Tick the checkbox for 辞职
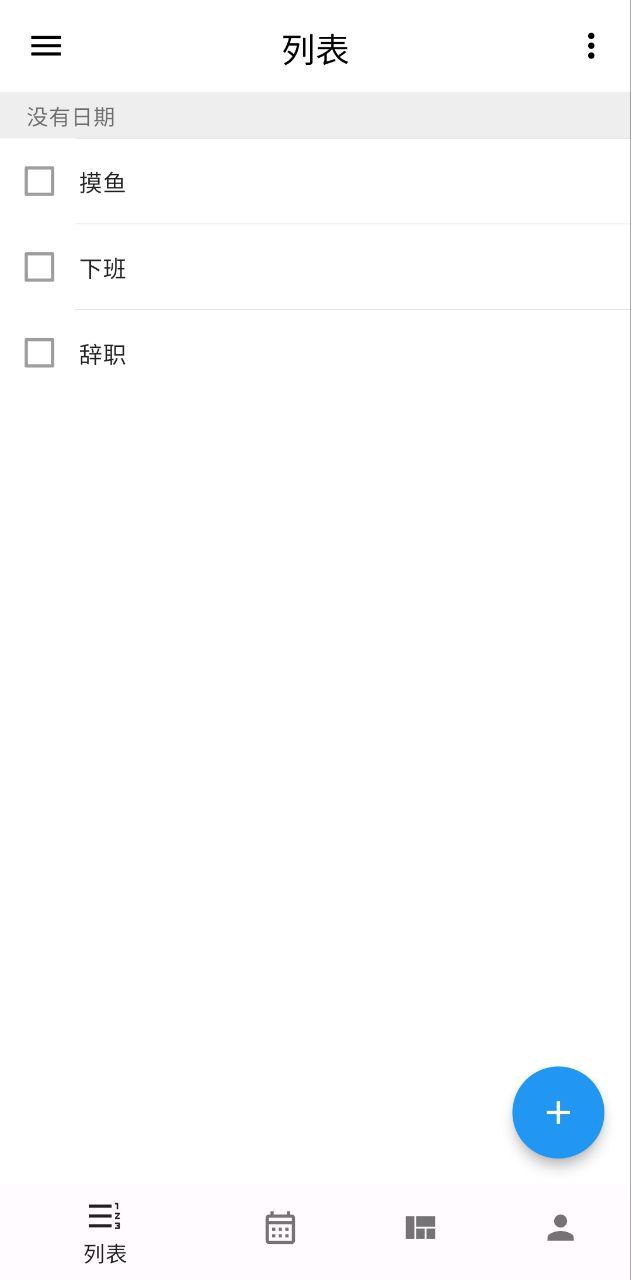The height and width of the screenshot is (1280, 631). pyautogui.click(x=39, y=354)
